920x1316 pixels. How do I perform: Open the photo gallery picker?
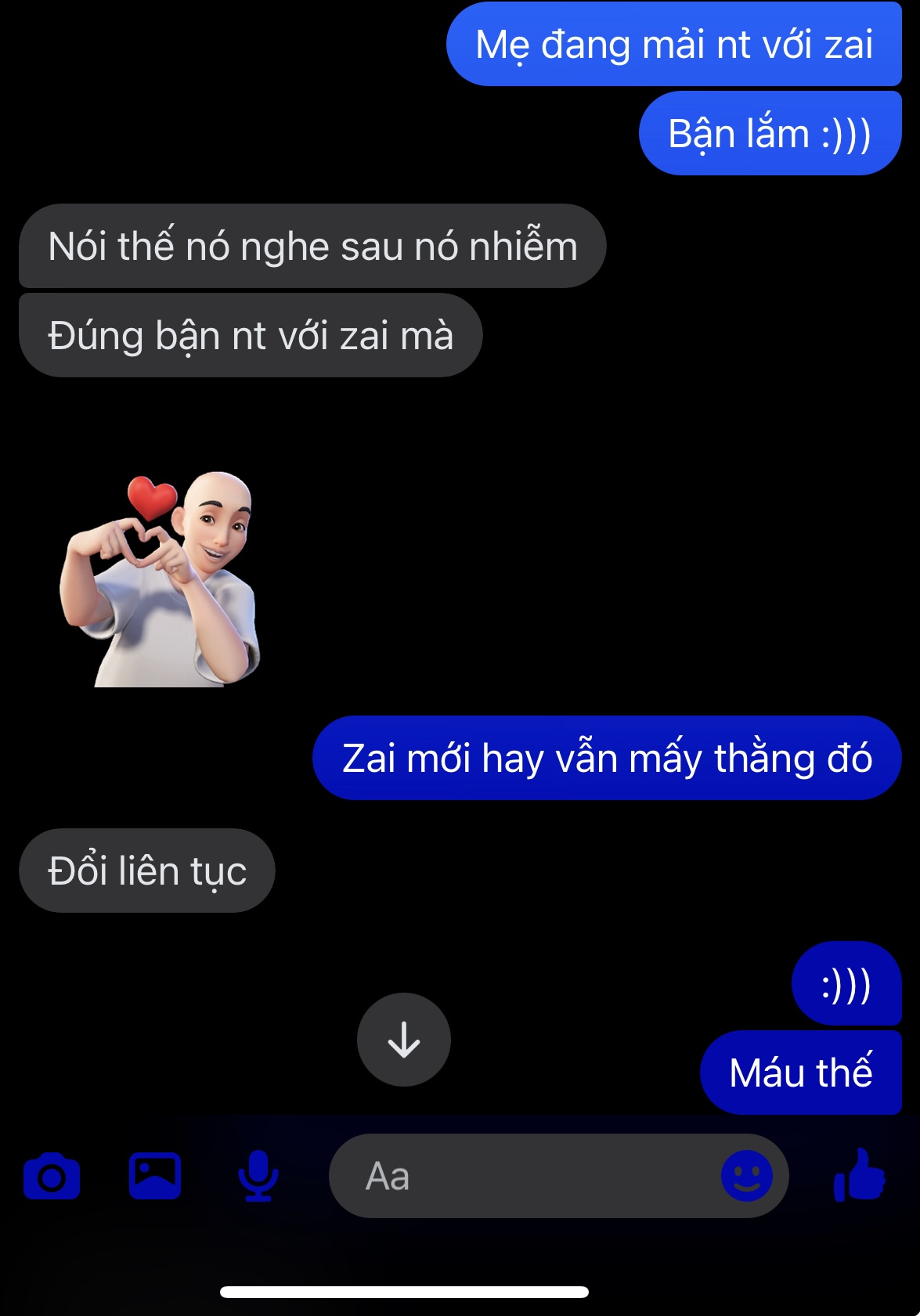pyautogui.click(x=155, y=1176)
